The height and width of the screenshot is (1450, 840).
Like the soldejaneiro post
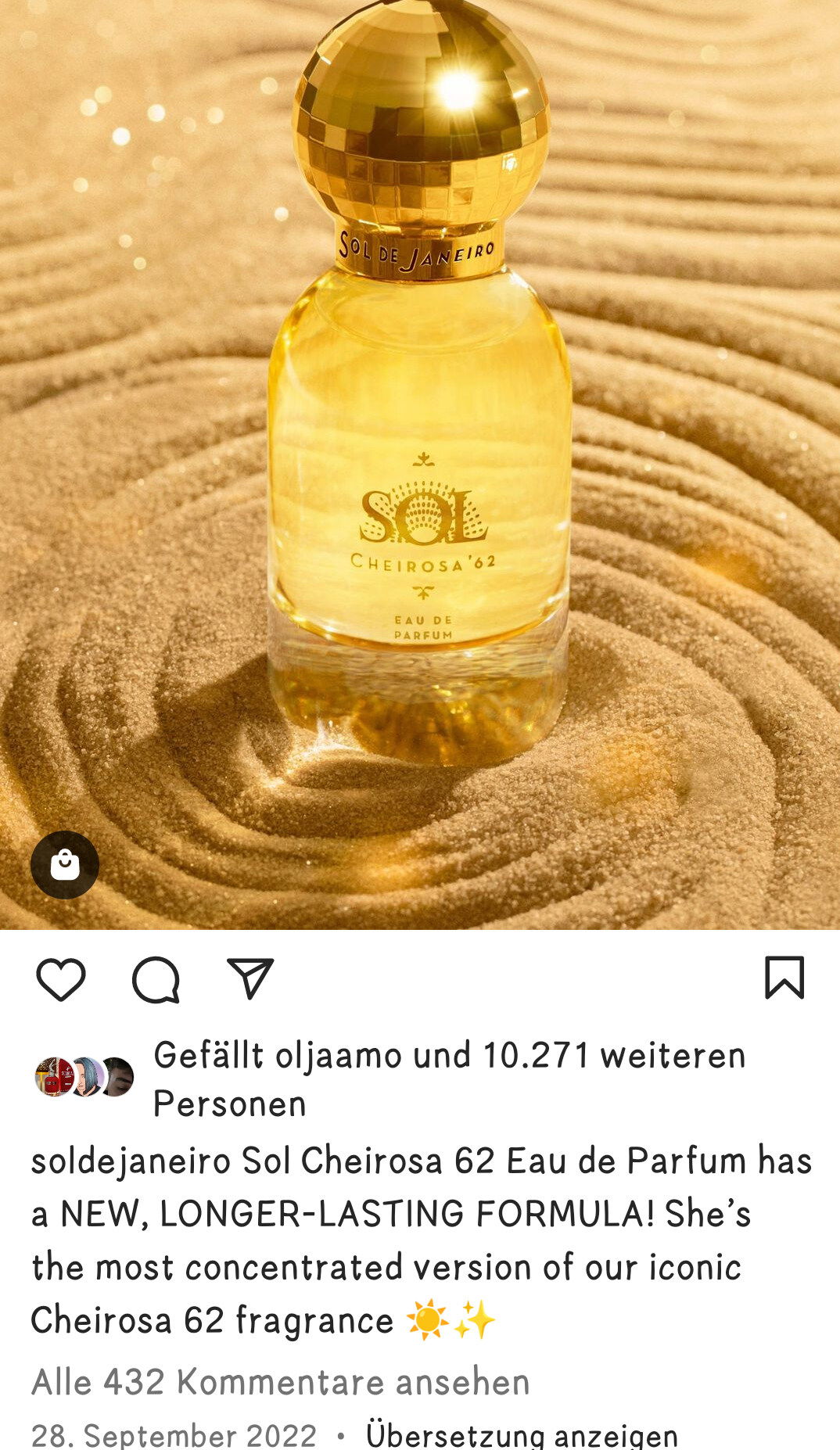pyautogui.click(x=61, y=978)
